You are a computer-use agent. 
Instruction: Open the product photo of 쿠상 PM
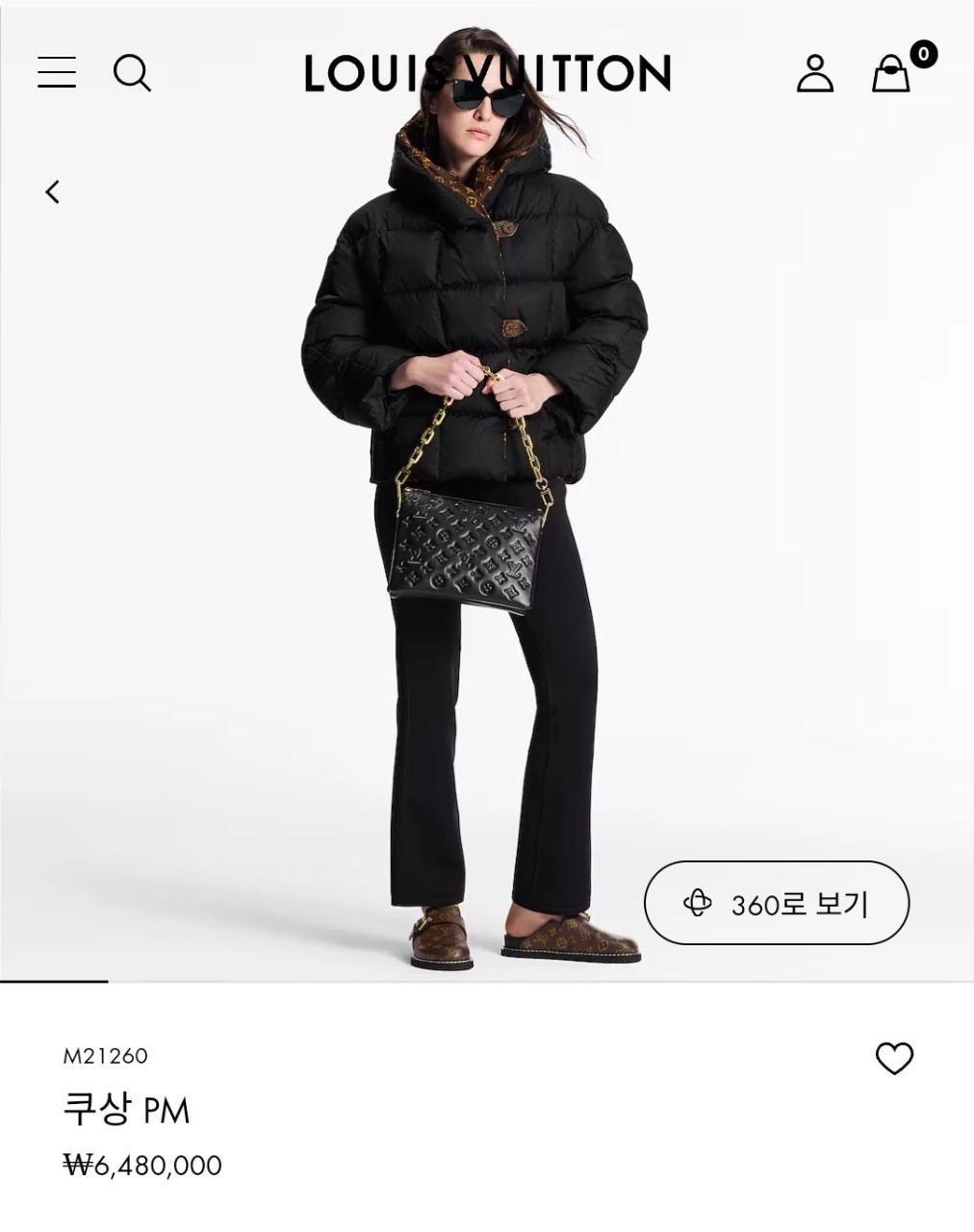tap(472, 539)
